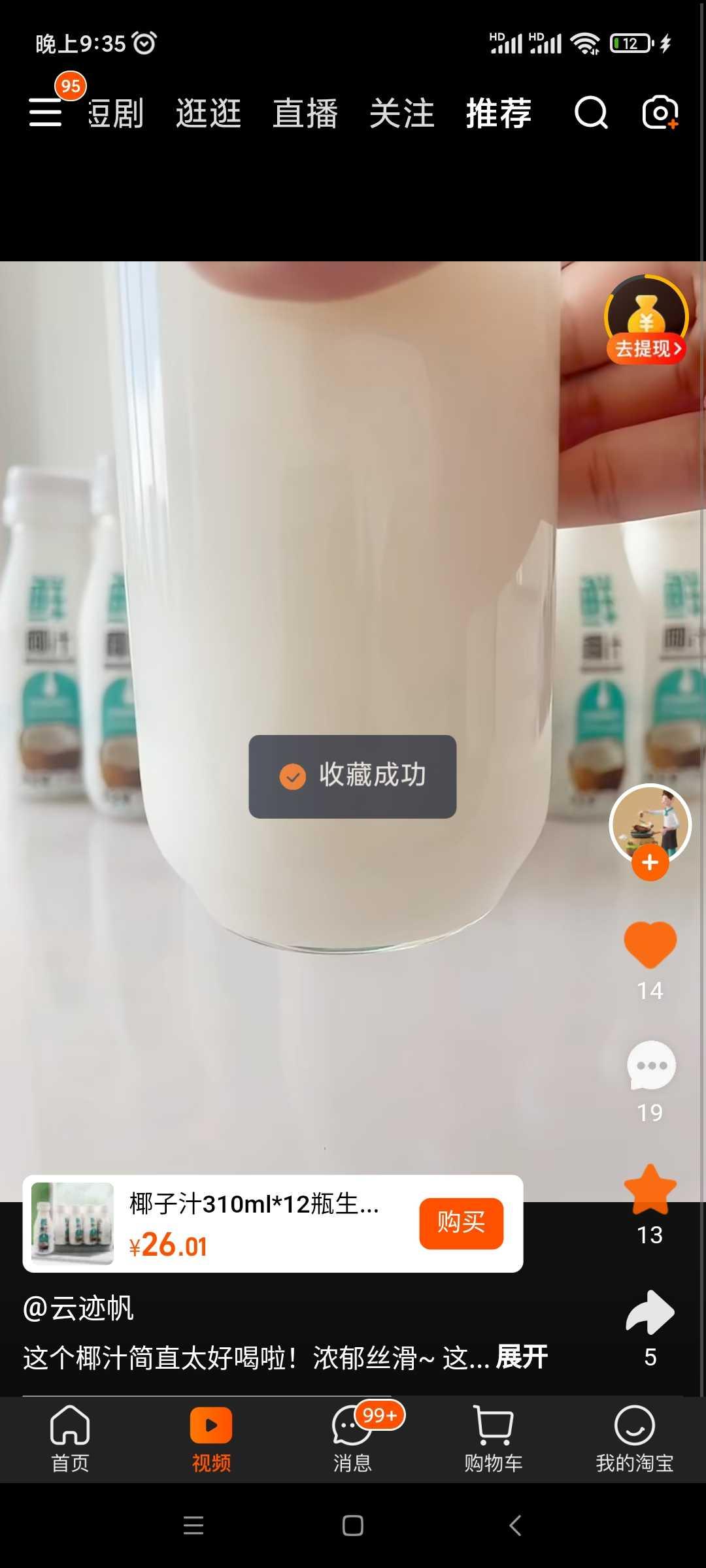Select the 推荐 tab
Viewport: 706px width, 1568px height.
pos(498,113)
